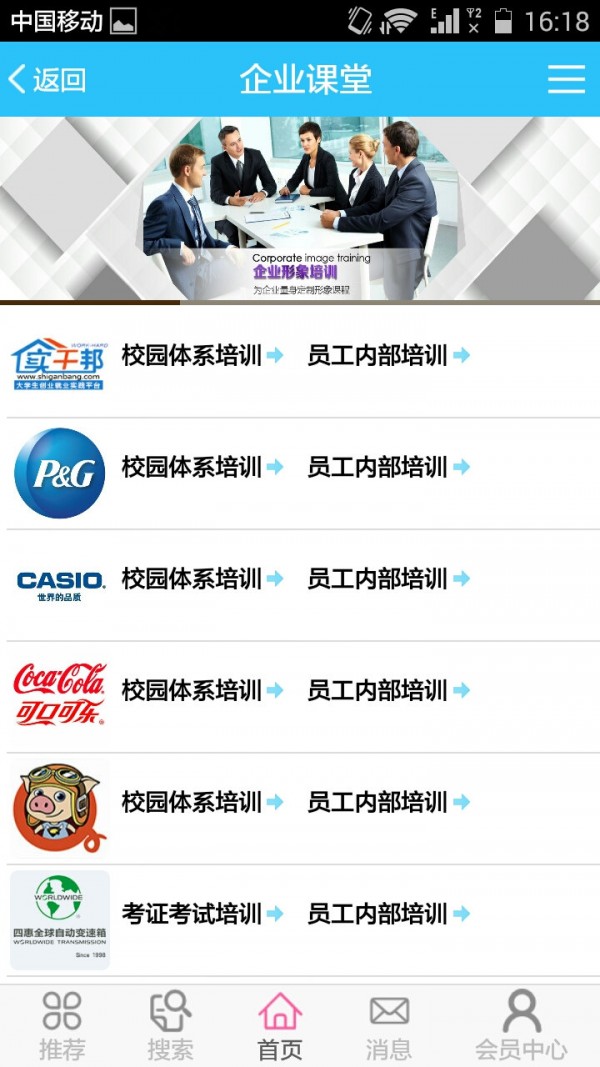Select 校园体系培训 next to P&G
Screen dimensions: 600x1067
point(202,467)
